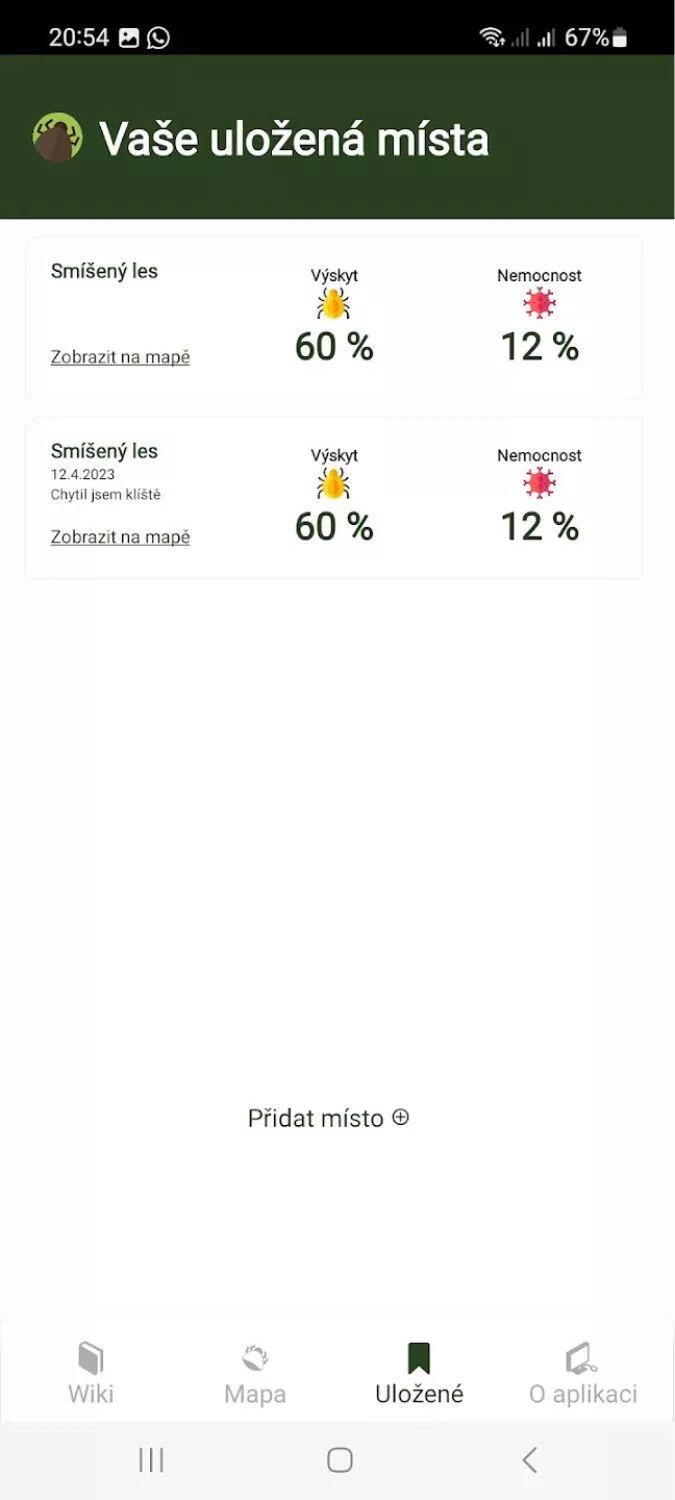Tap Zobrazit na mapě in the undated Smíšený les card
675x1500 pixels.
[x=120, y=357]
